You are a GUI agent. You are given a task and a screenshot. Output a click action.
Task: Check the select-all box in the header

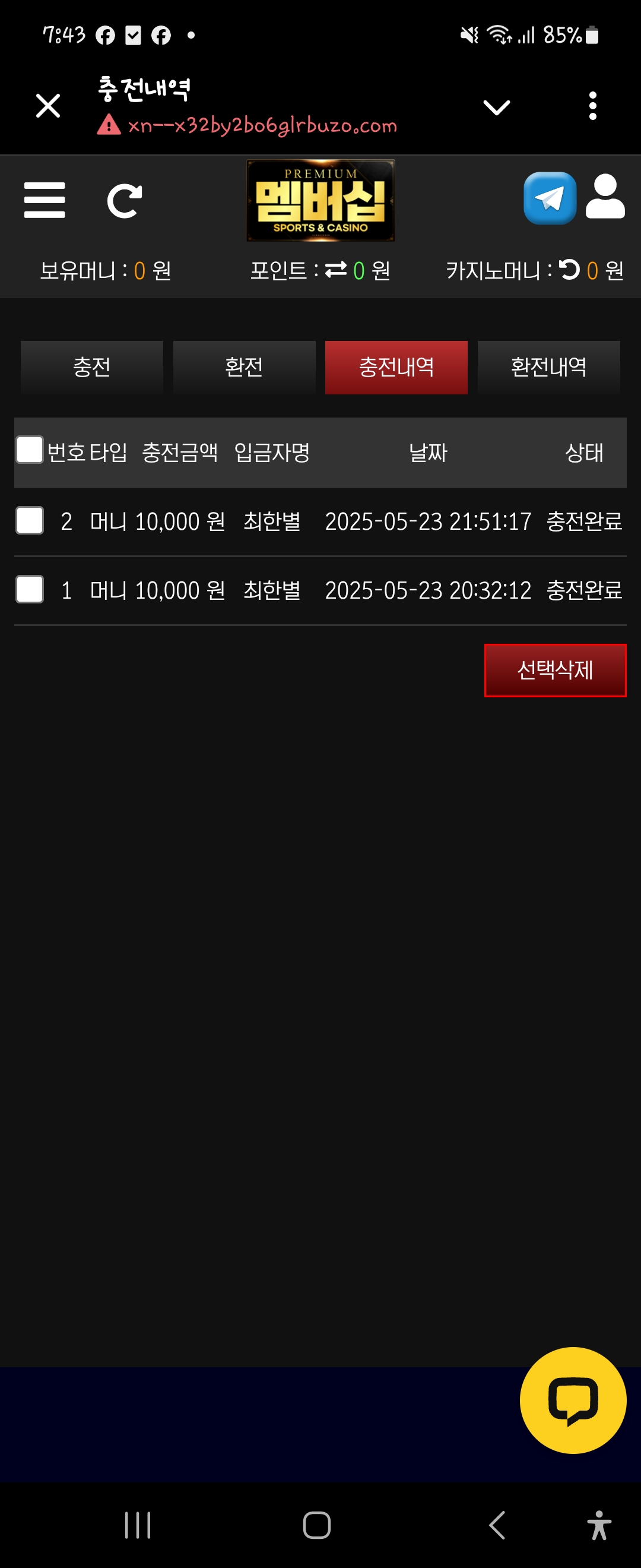pyautogui.click(x=29, y=450)
